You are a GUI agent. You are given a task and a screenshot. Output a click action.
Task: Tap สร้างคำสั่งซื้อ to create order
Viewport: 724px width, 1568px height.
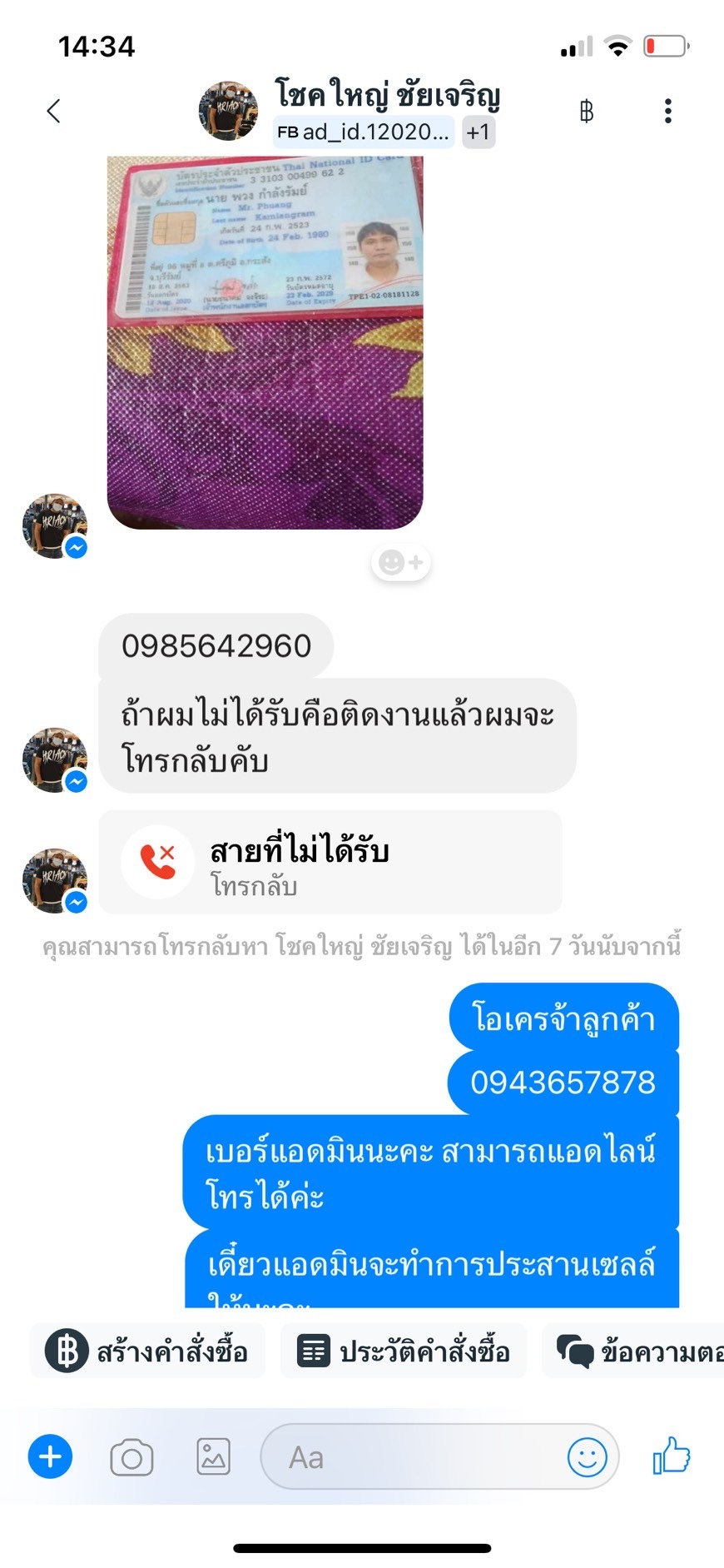(x=148, y=1351)
